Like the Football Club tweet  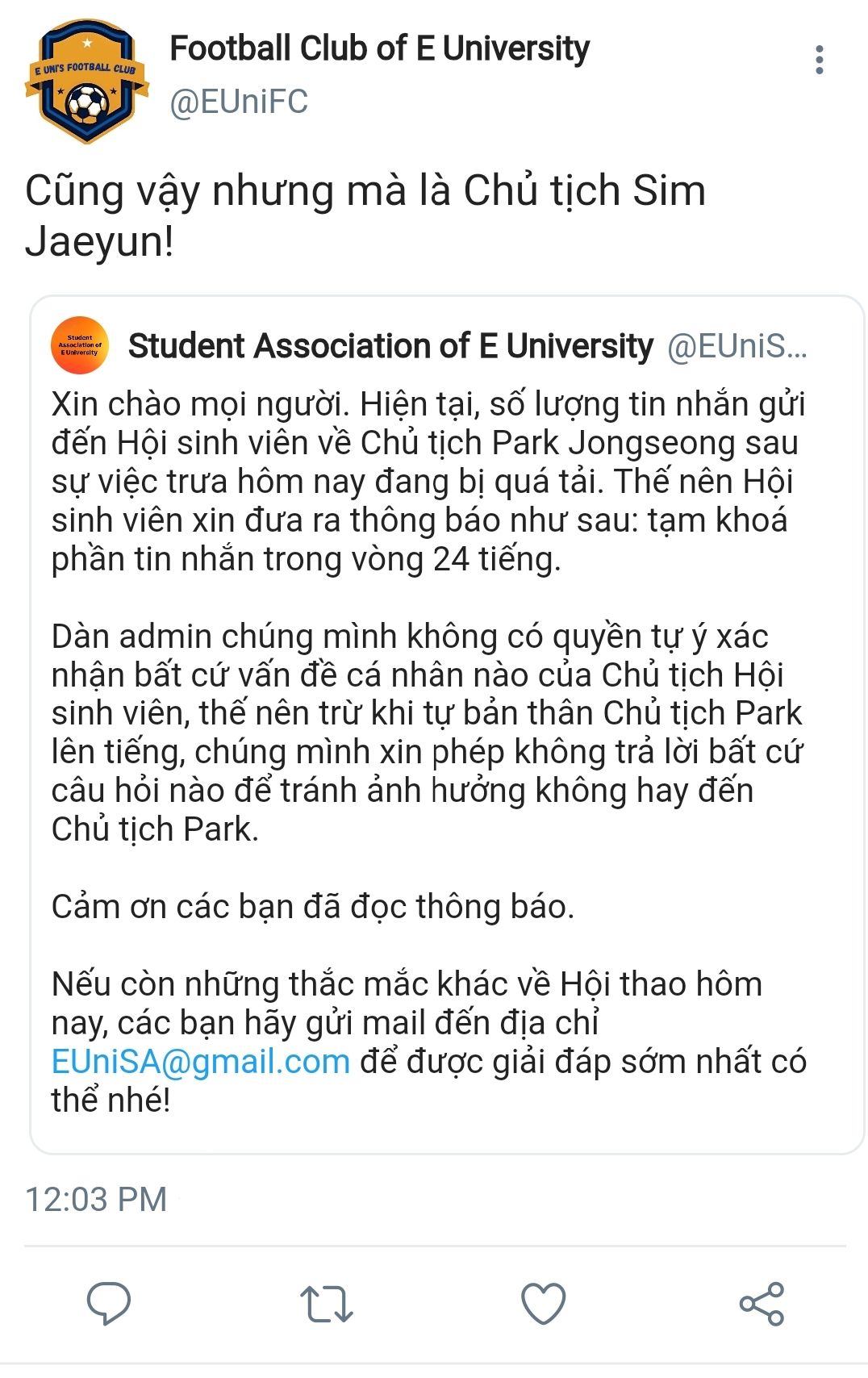coord(543,1302)
